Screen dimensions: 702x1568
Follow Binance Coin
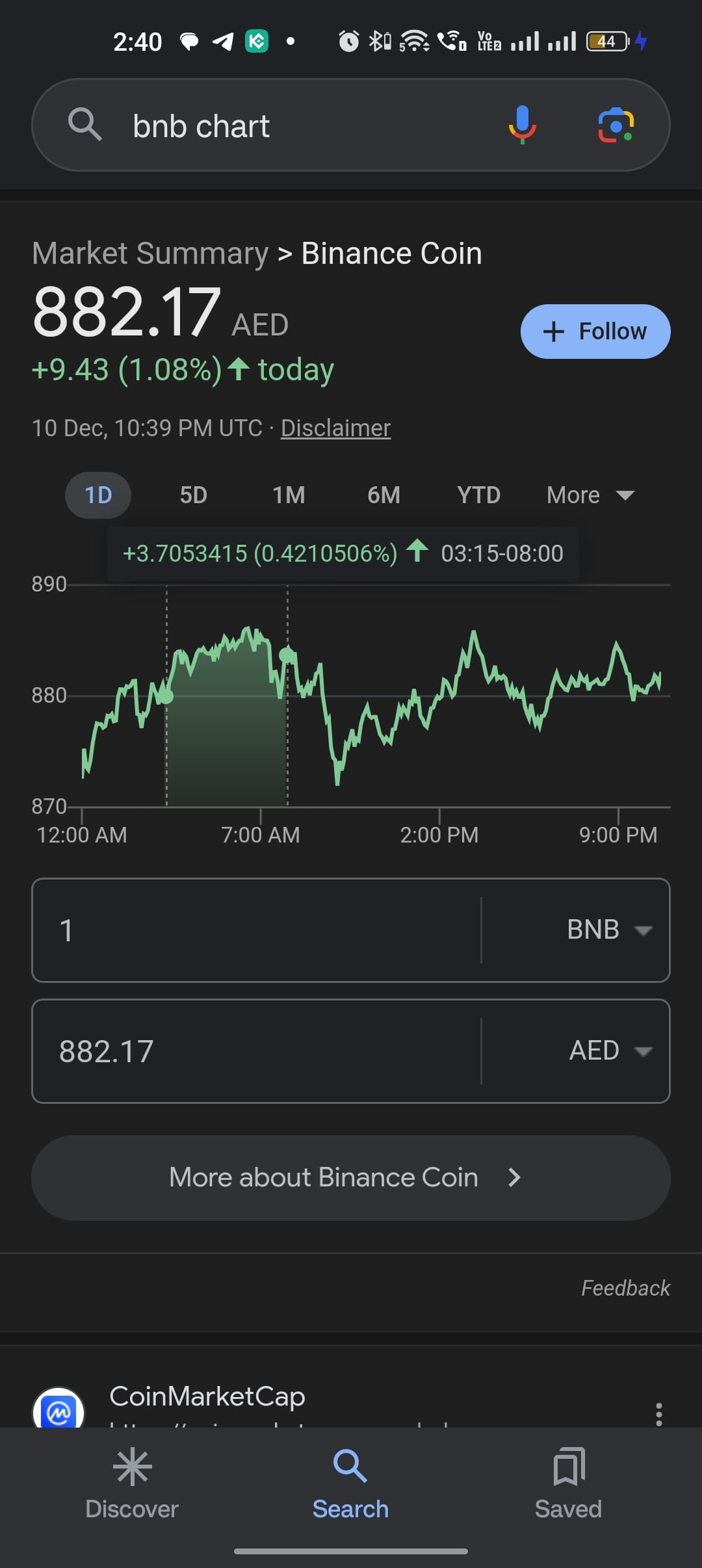tap(595, 331)
